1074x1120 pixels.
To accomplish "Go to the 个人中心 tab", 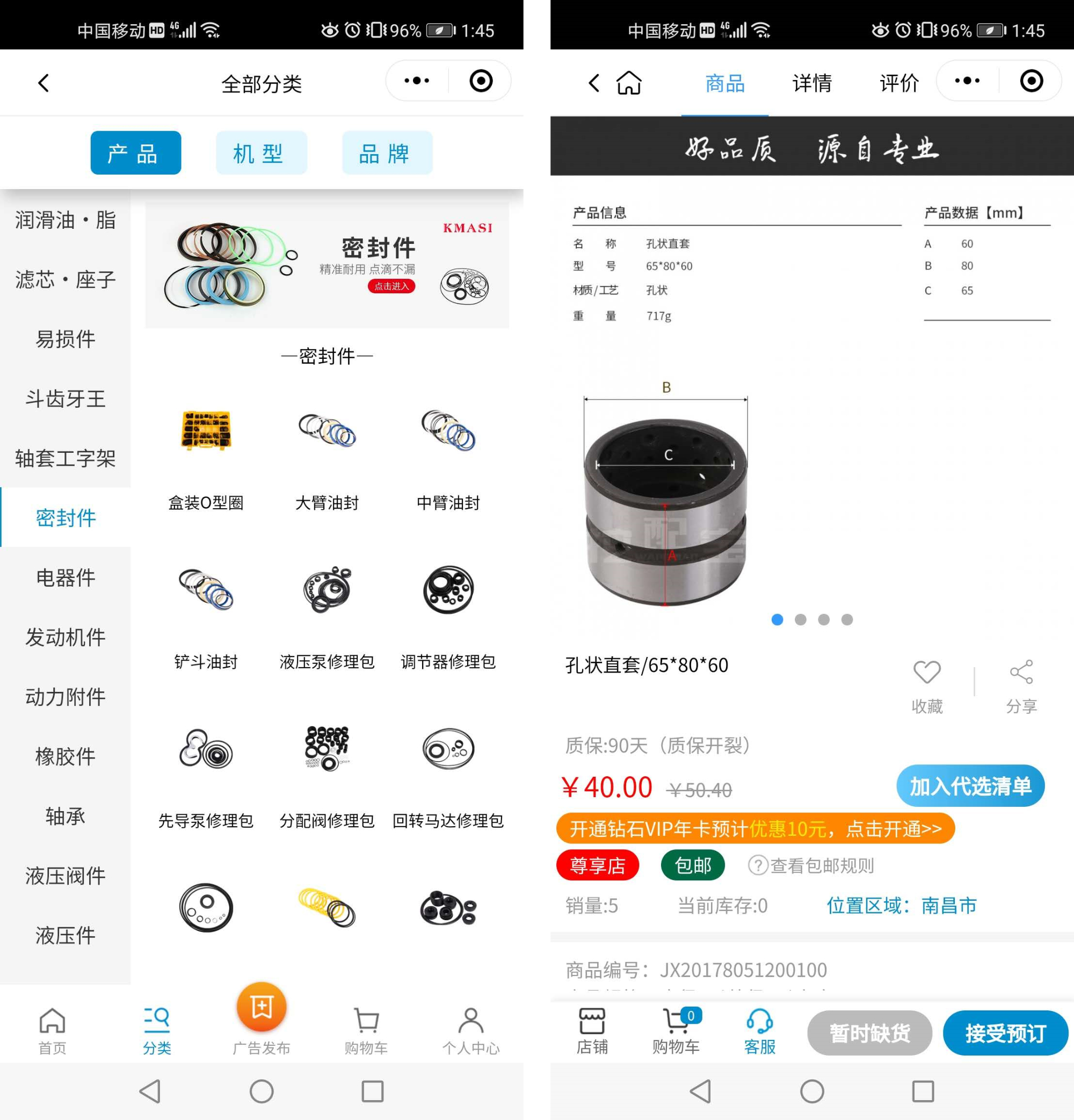I will click(470, 1031).
